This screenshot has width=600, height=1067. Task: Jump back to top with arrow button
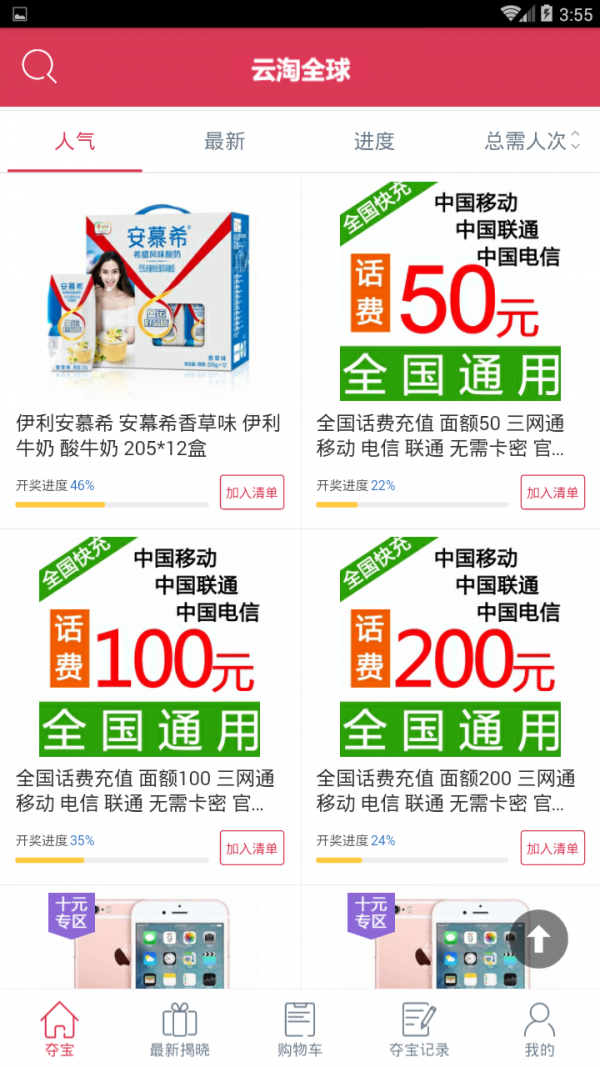[x=539, y=939]
